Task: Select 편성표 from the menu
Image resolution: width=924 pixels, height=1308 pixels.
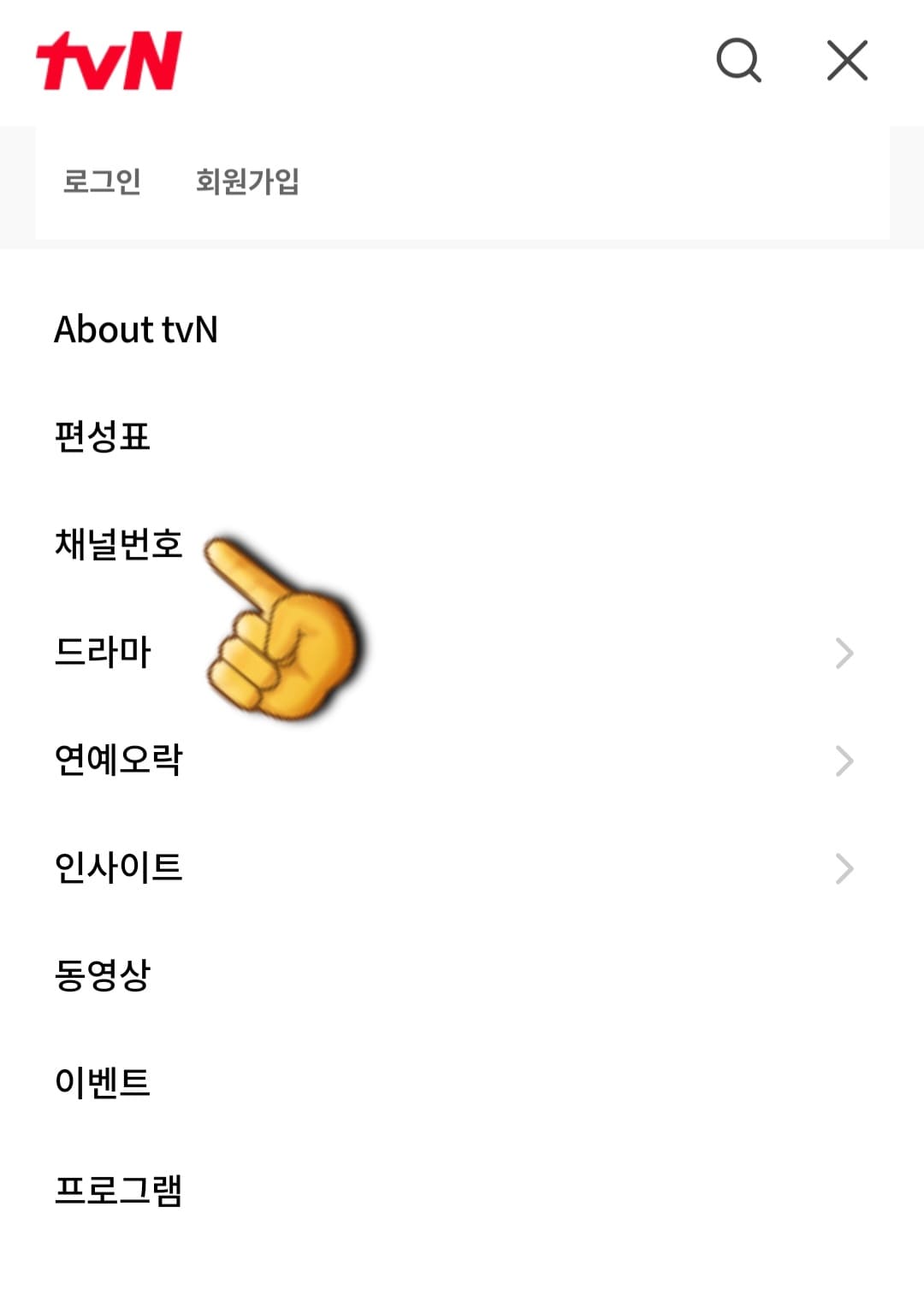Action: pos(103,438)
